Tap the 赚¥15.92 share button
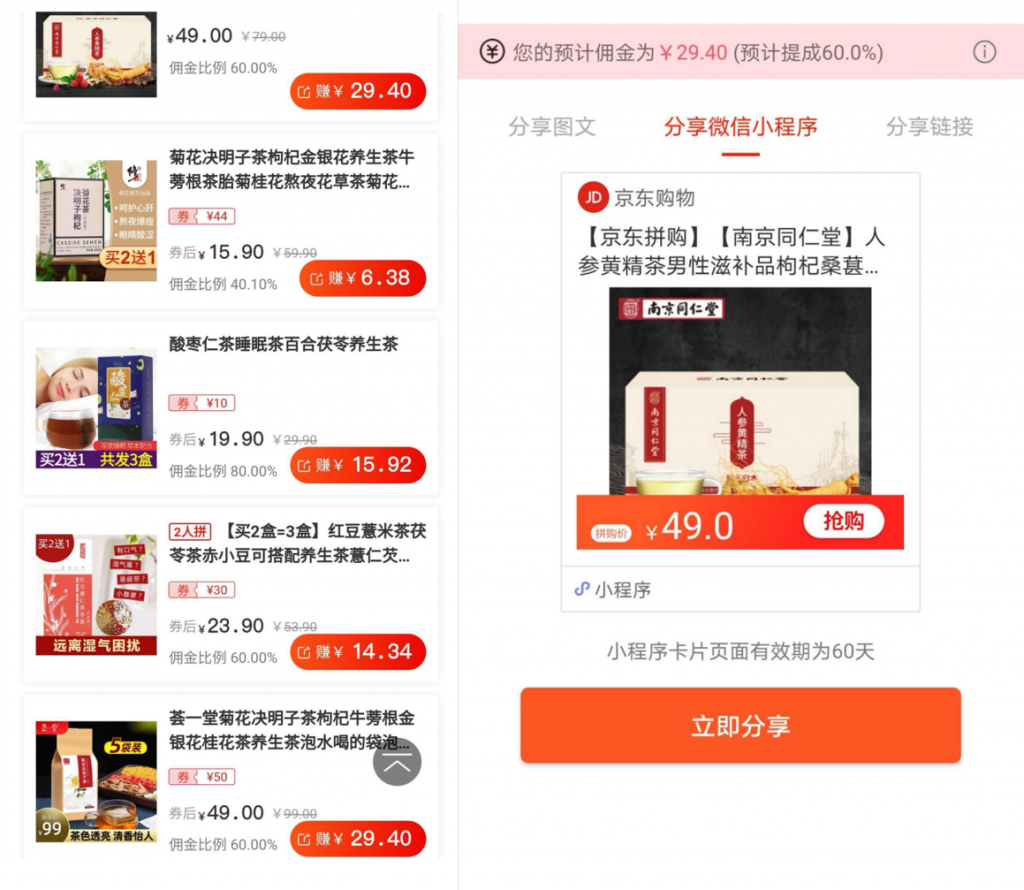This screenshot has width=1024, height=890. tap(358, 465)
